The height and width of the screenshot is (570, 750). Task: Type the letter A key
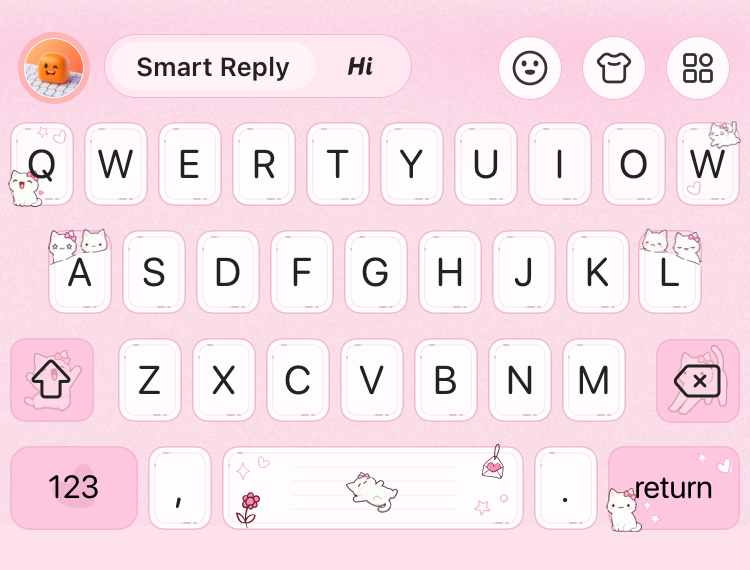(80, 272)
